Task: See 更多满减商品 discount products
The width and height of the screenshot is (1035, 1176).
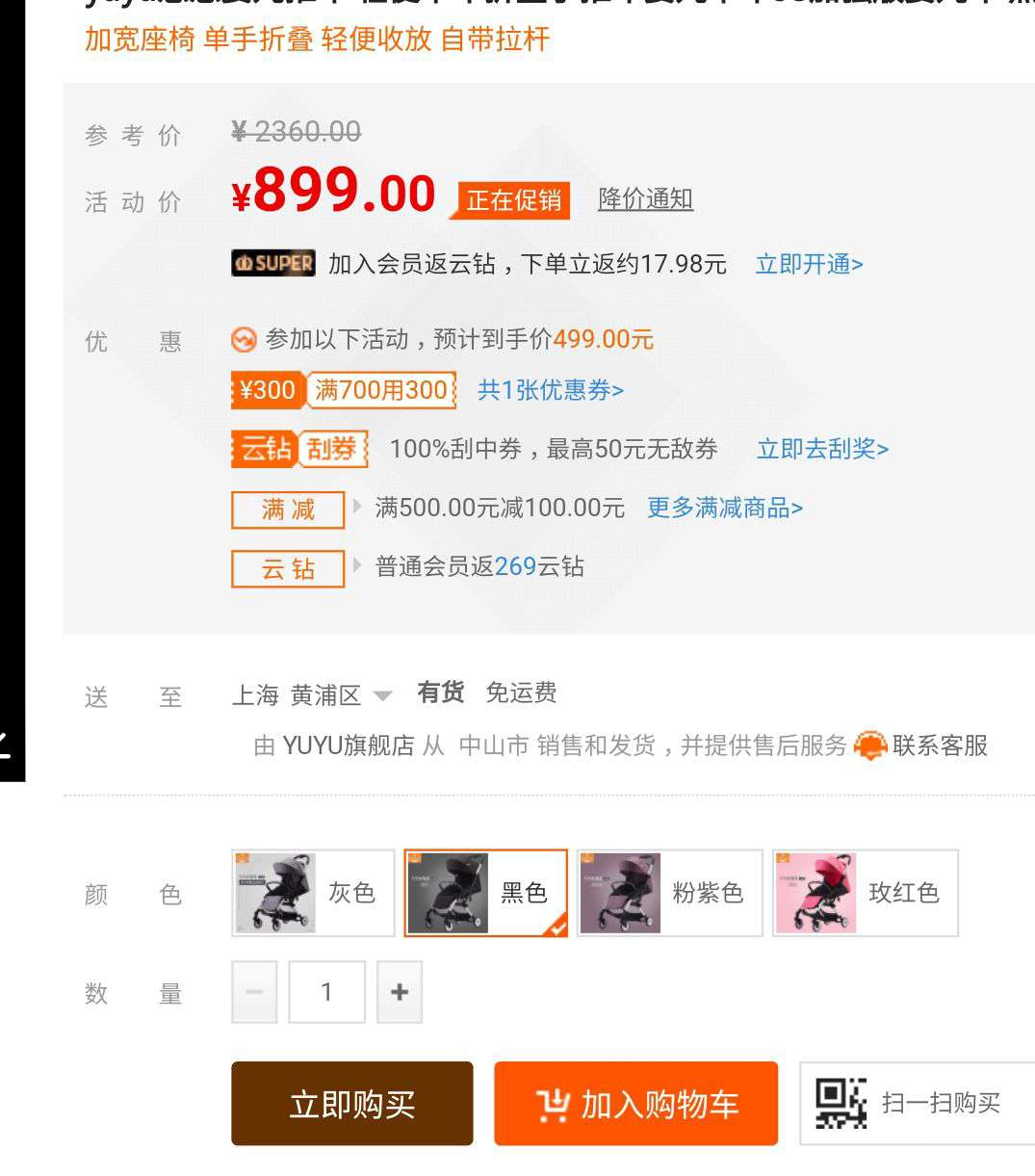Action: [724, 508]
